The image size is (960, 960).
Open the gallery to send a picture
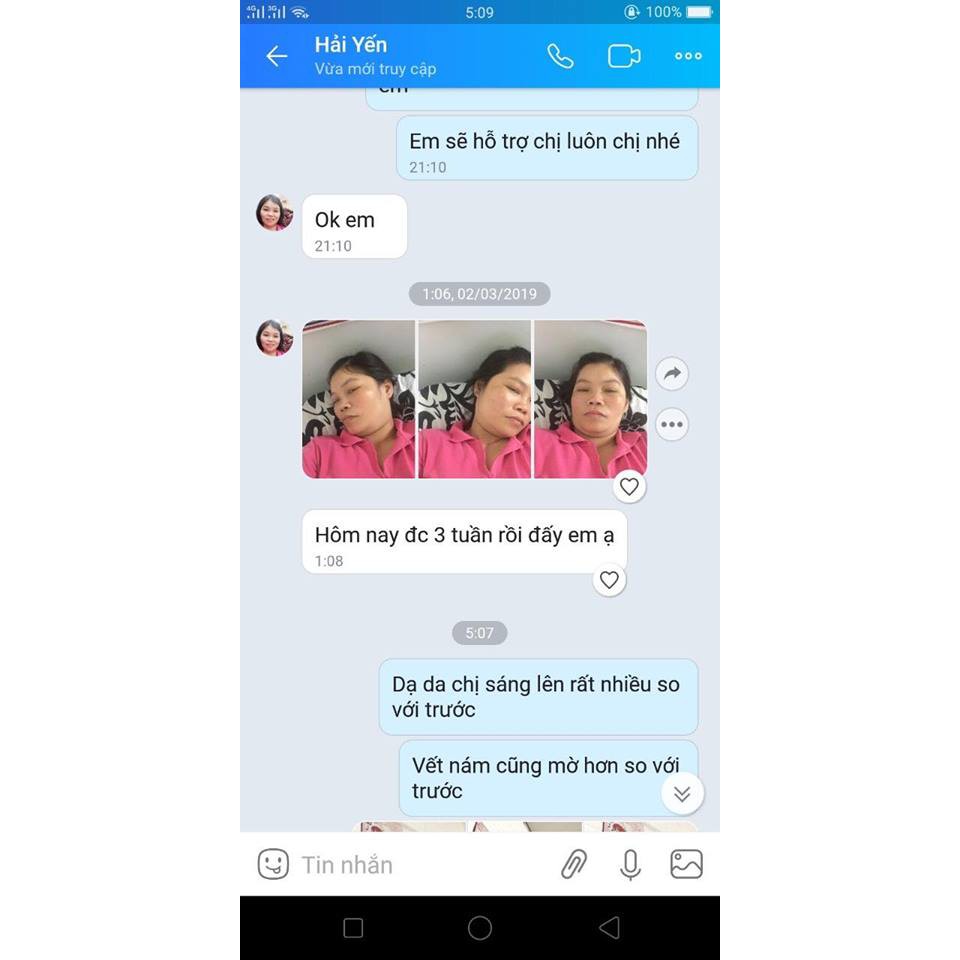[x=686, y=864]
